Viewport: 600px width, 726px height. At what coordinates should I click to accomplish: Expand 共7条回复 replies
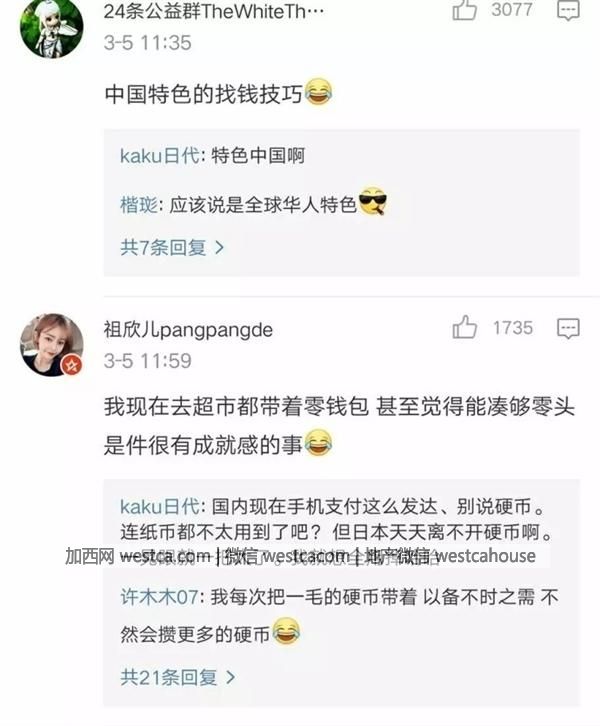(x=172, y=247)
